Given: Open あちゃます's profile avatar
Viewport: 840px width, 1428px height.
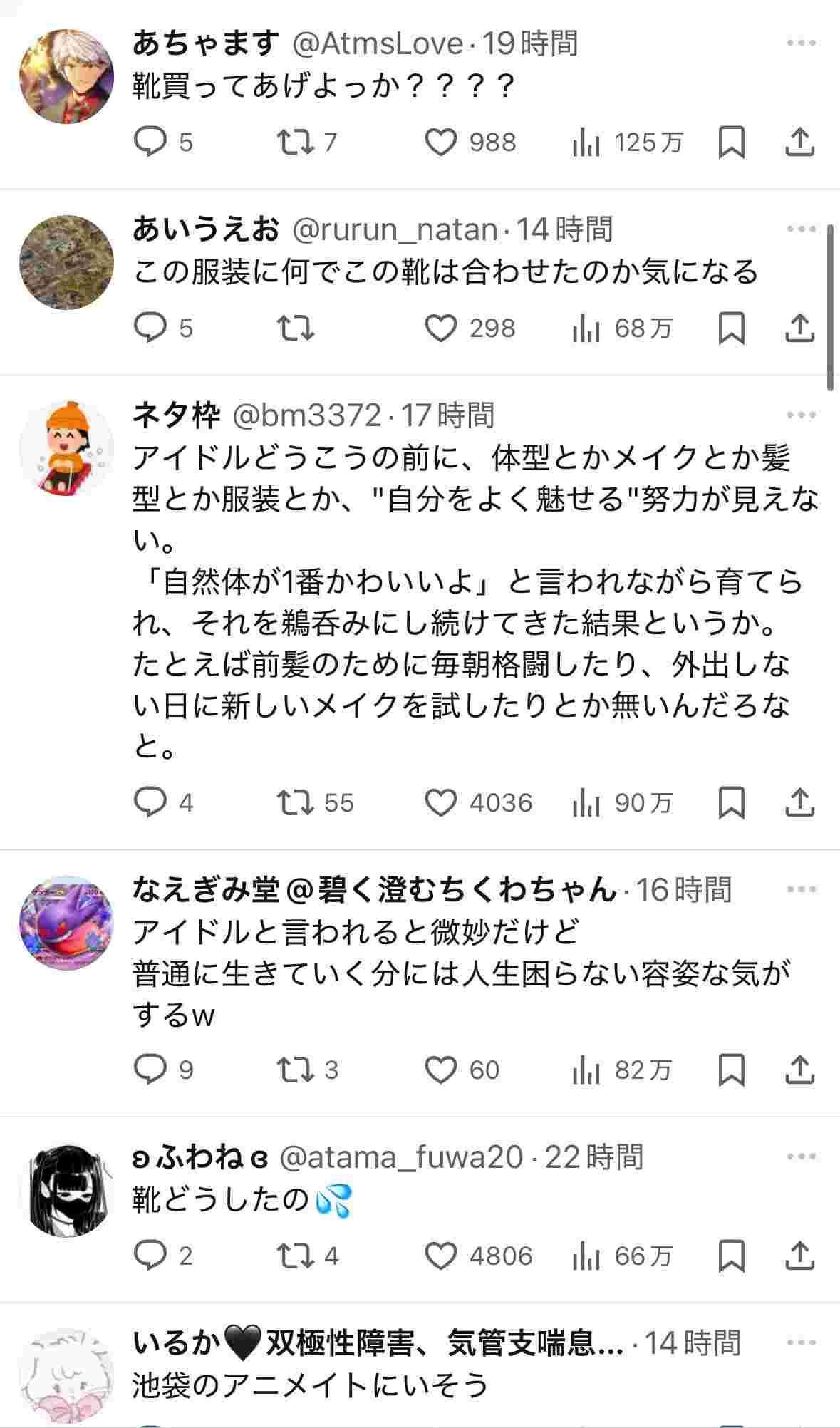Looking at the screenshot, I should (x=66, y=76).
